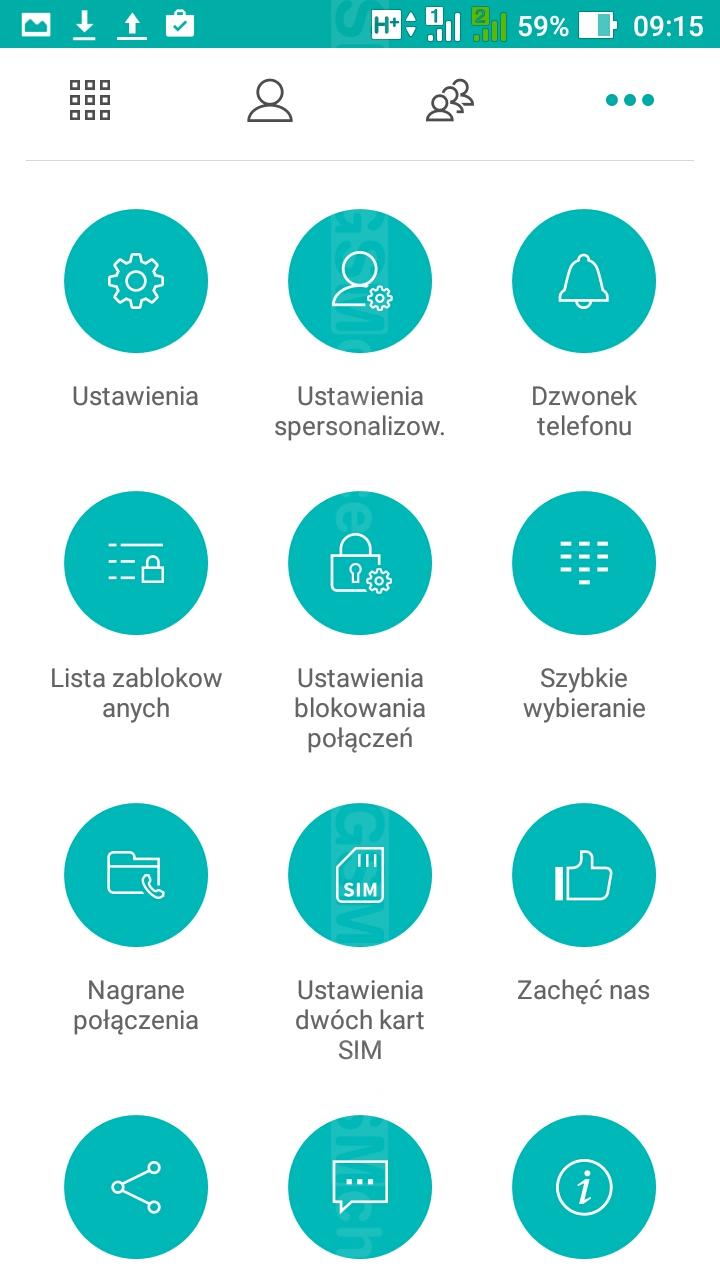Image resolution: width=720 pixels, height=1280 pixels.
Task: Open Nagrane połączenia
Action: tap(136, 875)
